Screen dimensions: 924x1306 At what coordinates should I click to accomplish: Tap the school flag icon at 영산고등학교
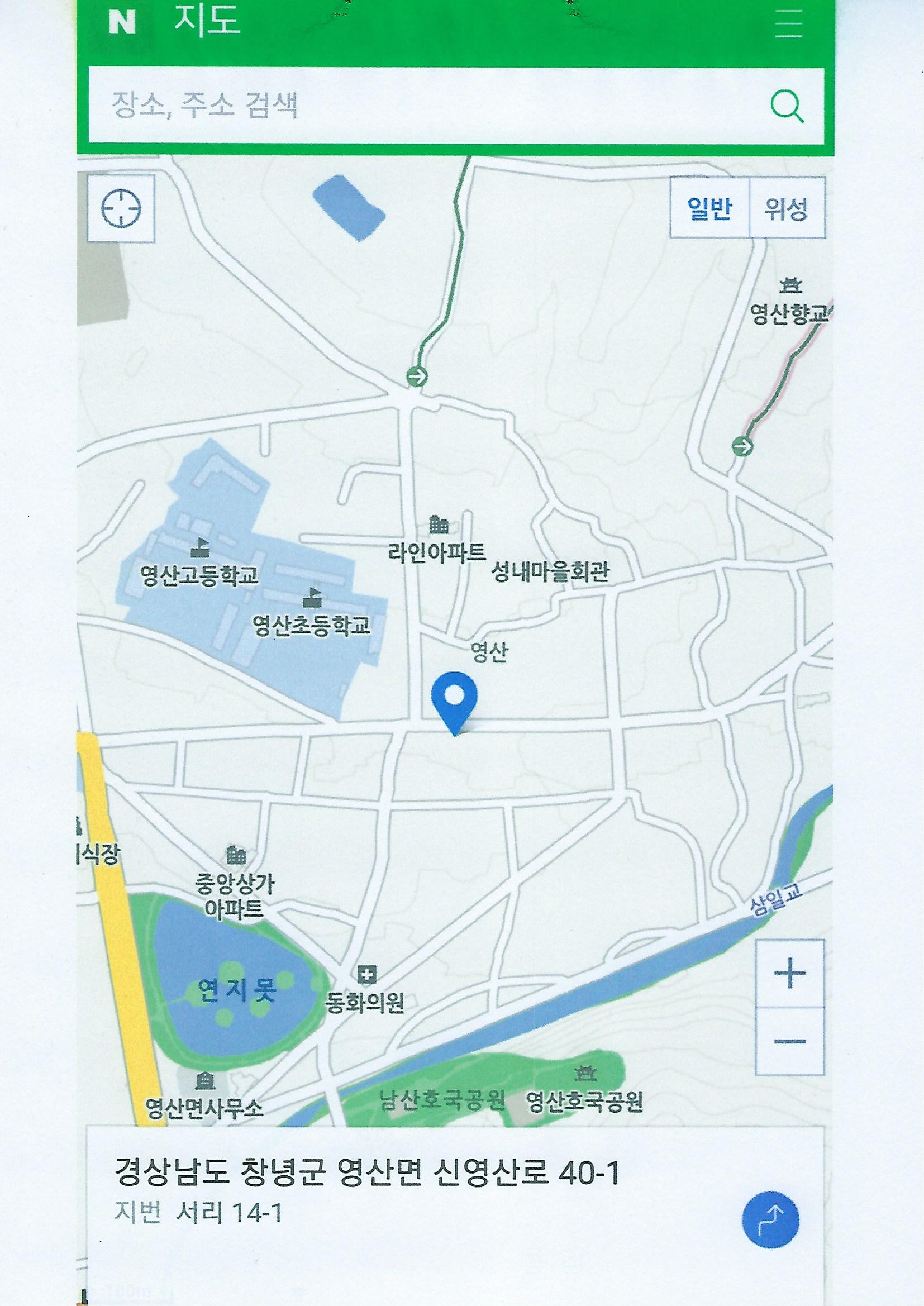click(202, 548)
